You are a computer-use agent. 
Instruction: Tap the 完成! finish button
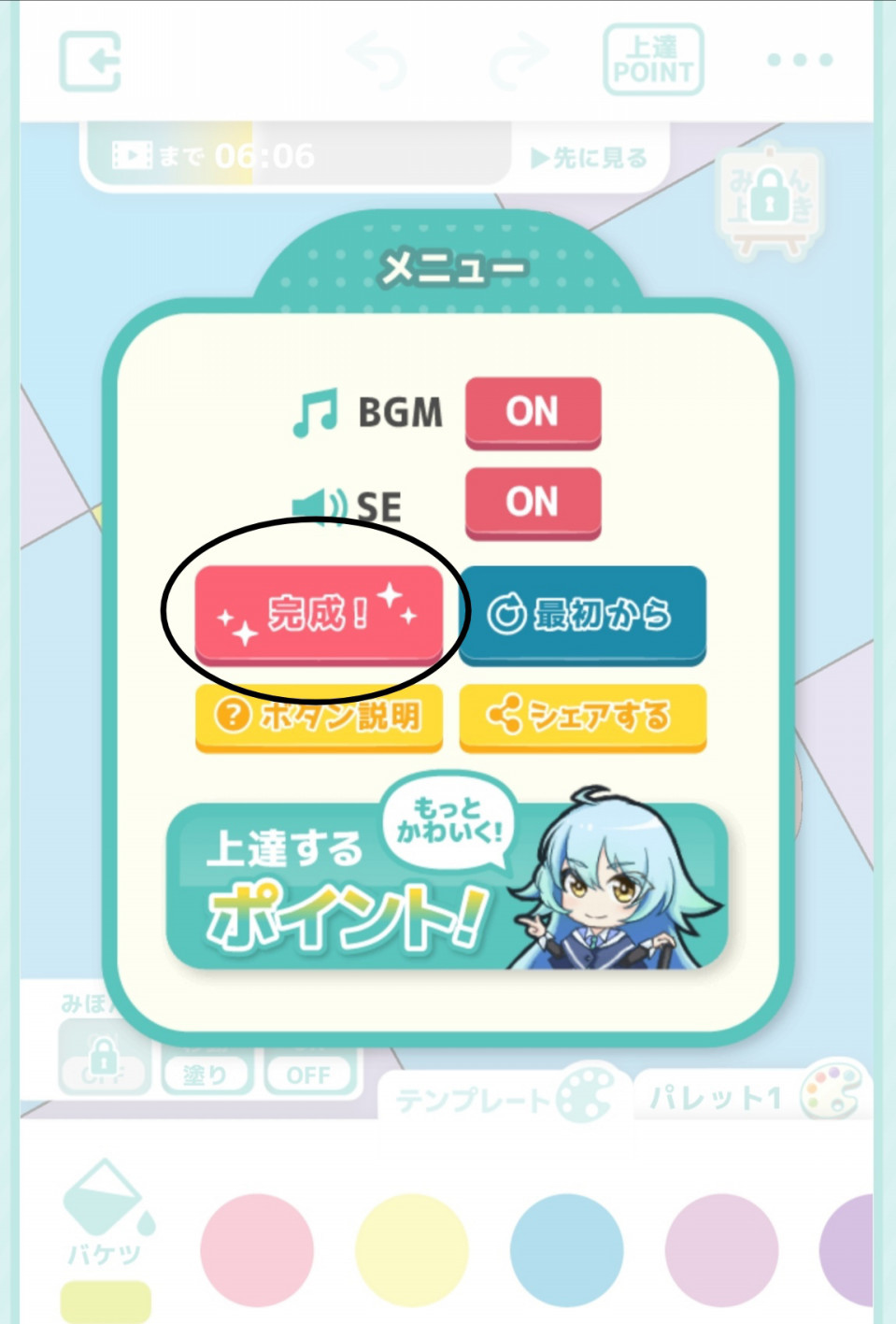(x=318, y=614)
